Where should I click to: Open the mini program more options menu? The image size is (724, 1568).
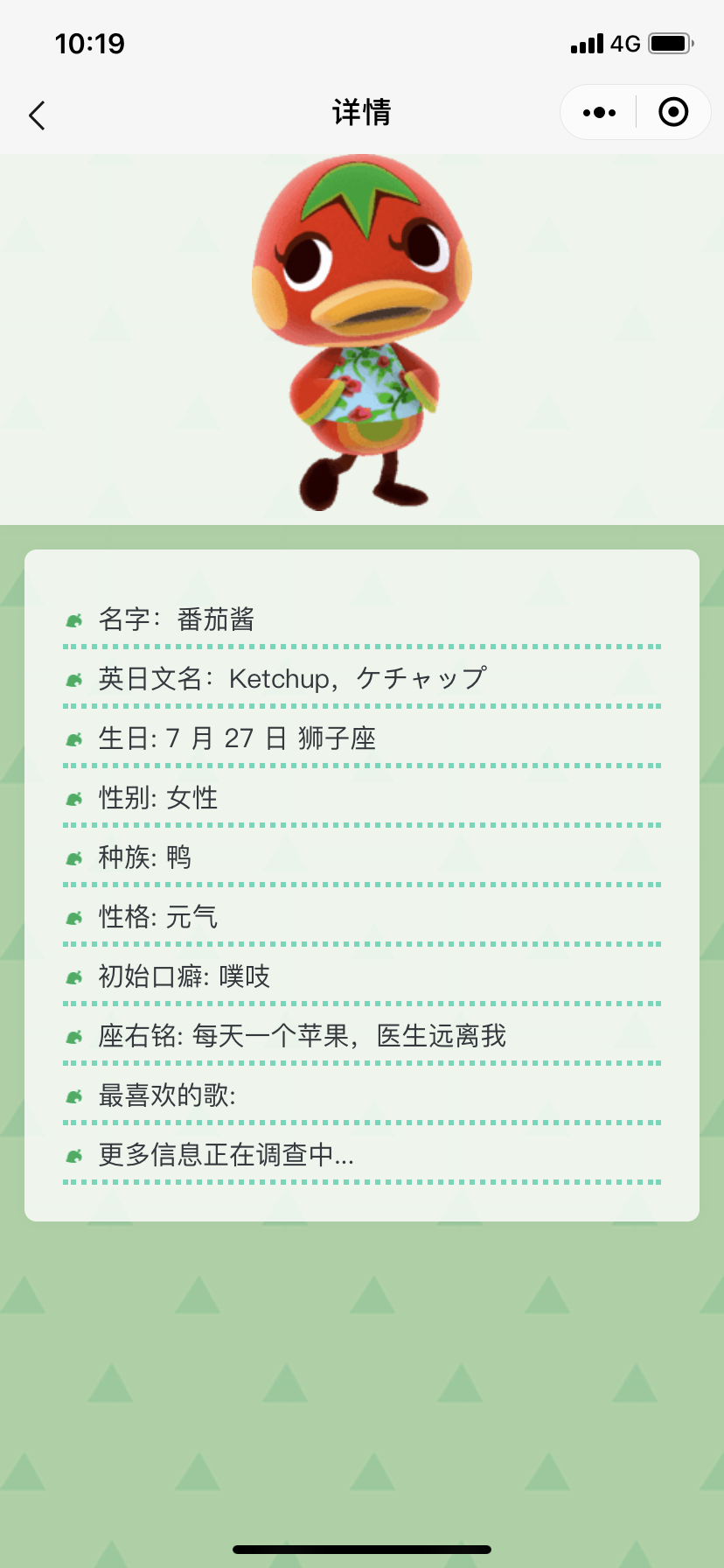click(599, 113)
